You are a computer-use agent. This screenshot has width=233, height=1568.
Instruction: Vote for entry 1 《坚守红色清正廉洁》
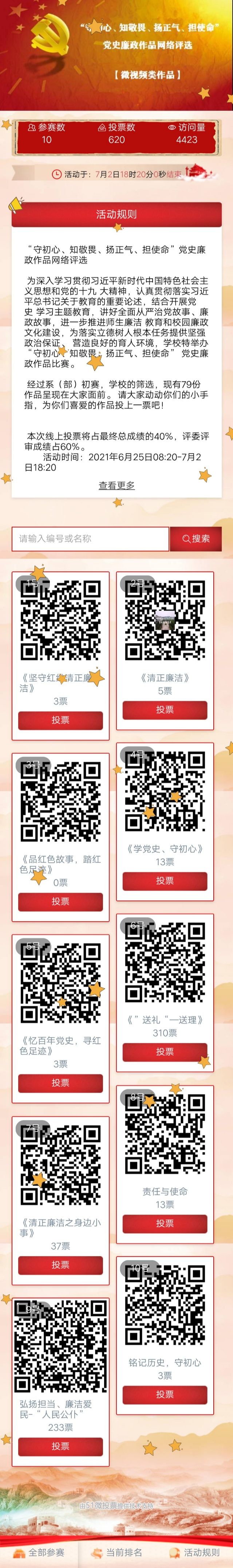tap(60, 720)
